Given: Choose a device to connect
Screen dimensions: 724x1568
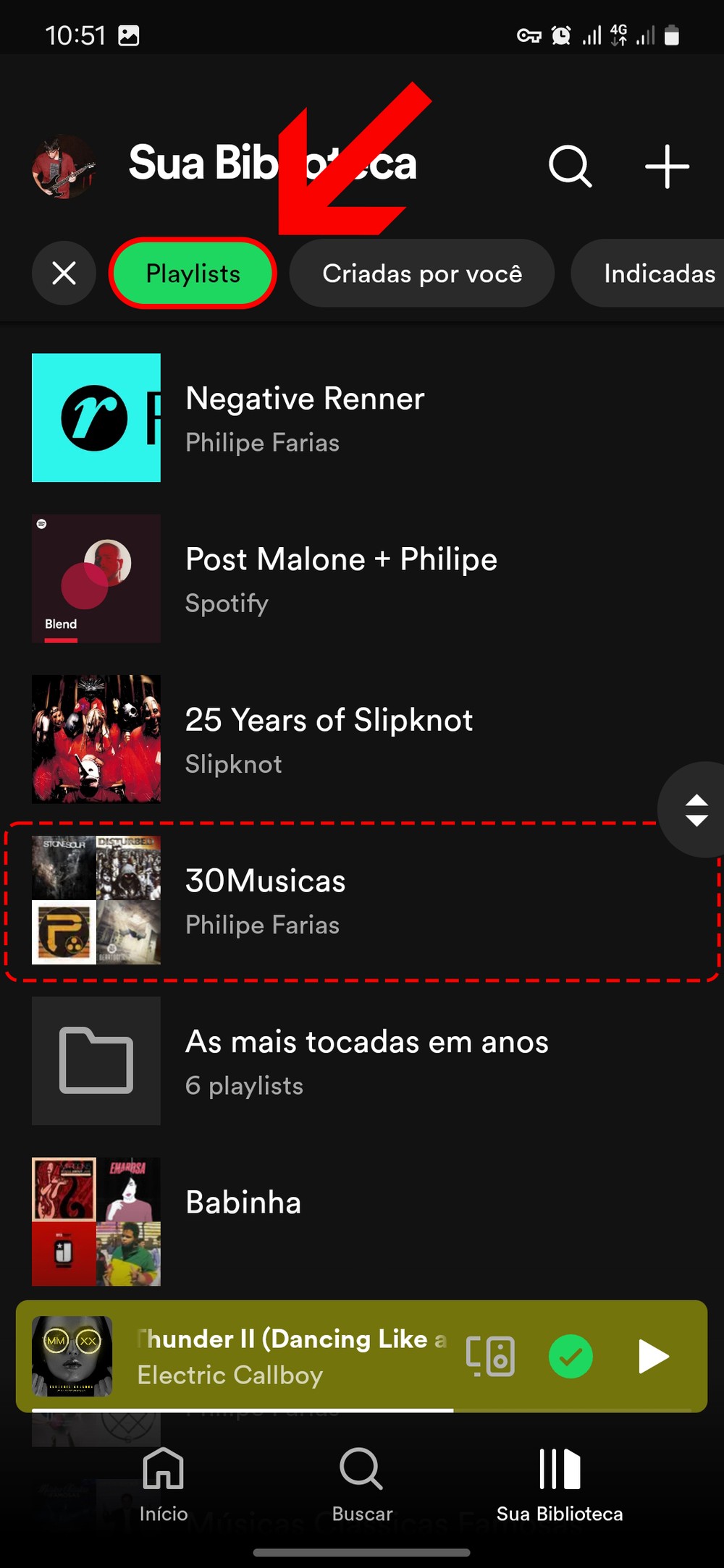Looking at the screenshot, I should [490, 1356].
